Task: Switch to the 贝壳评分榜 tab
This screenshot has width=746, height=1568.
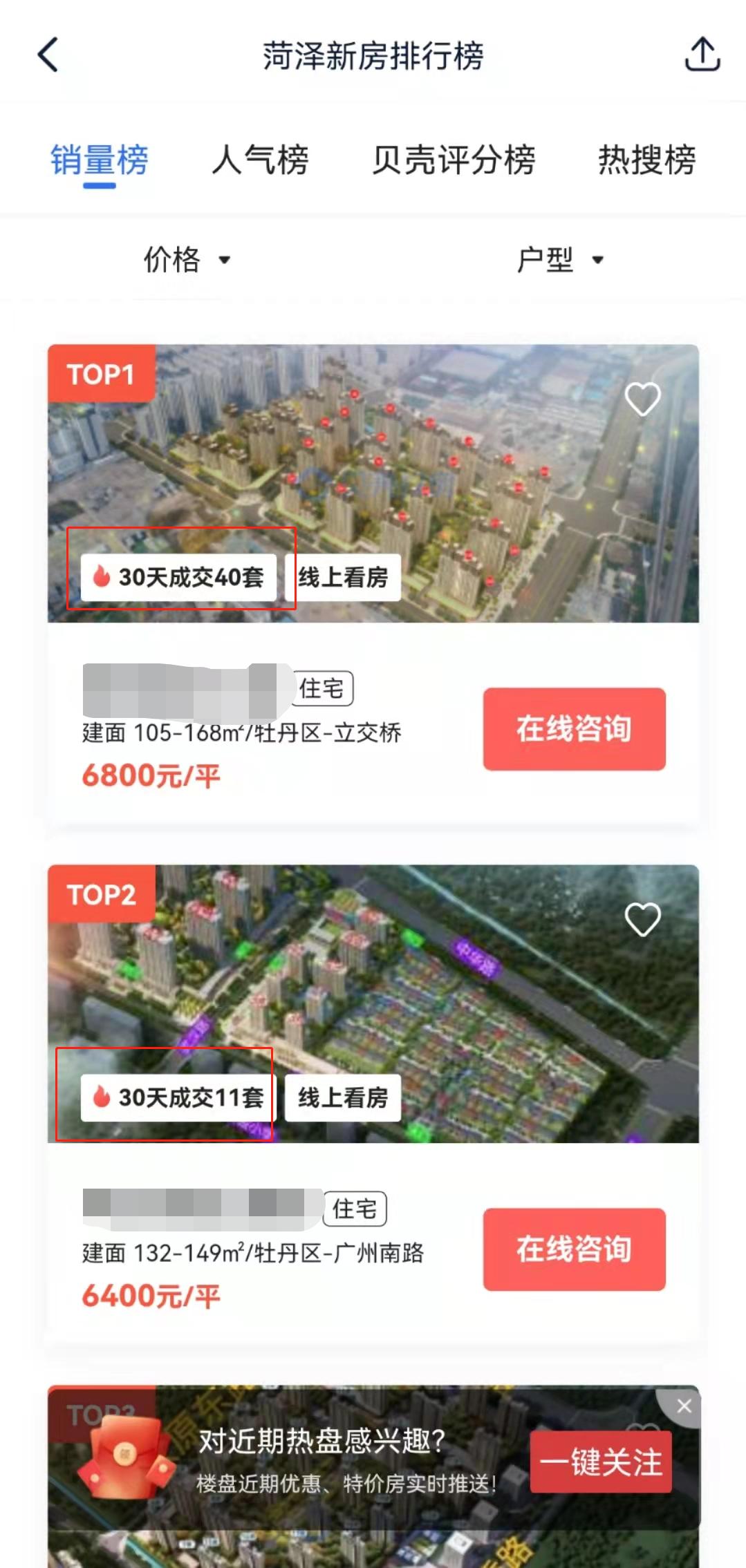Action: (x=454, y=160)
